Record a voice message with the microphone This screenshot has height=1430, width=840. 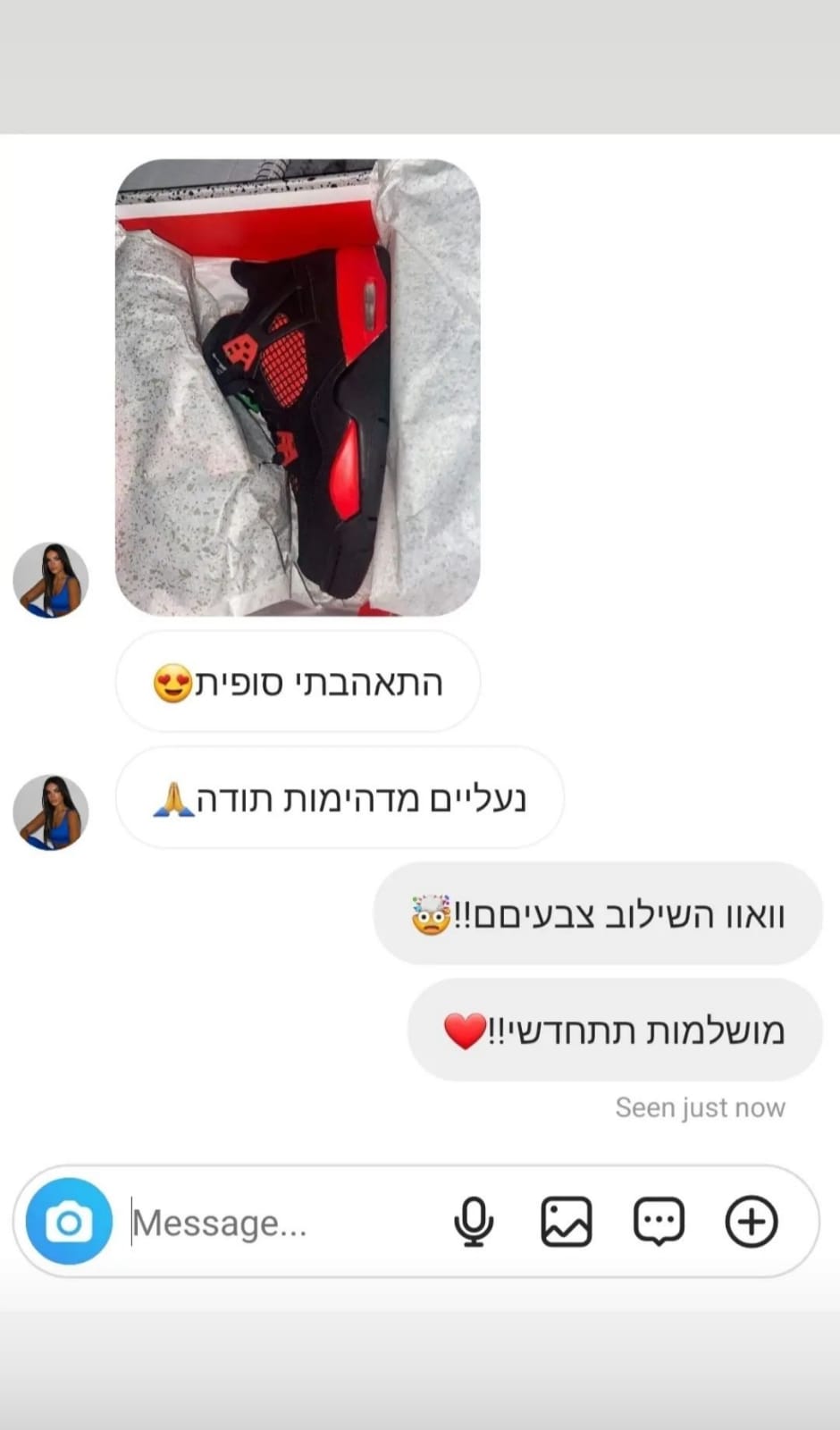(474, 1222)
